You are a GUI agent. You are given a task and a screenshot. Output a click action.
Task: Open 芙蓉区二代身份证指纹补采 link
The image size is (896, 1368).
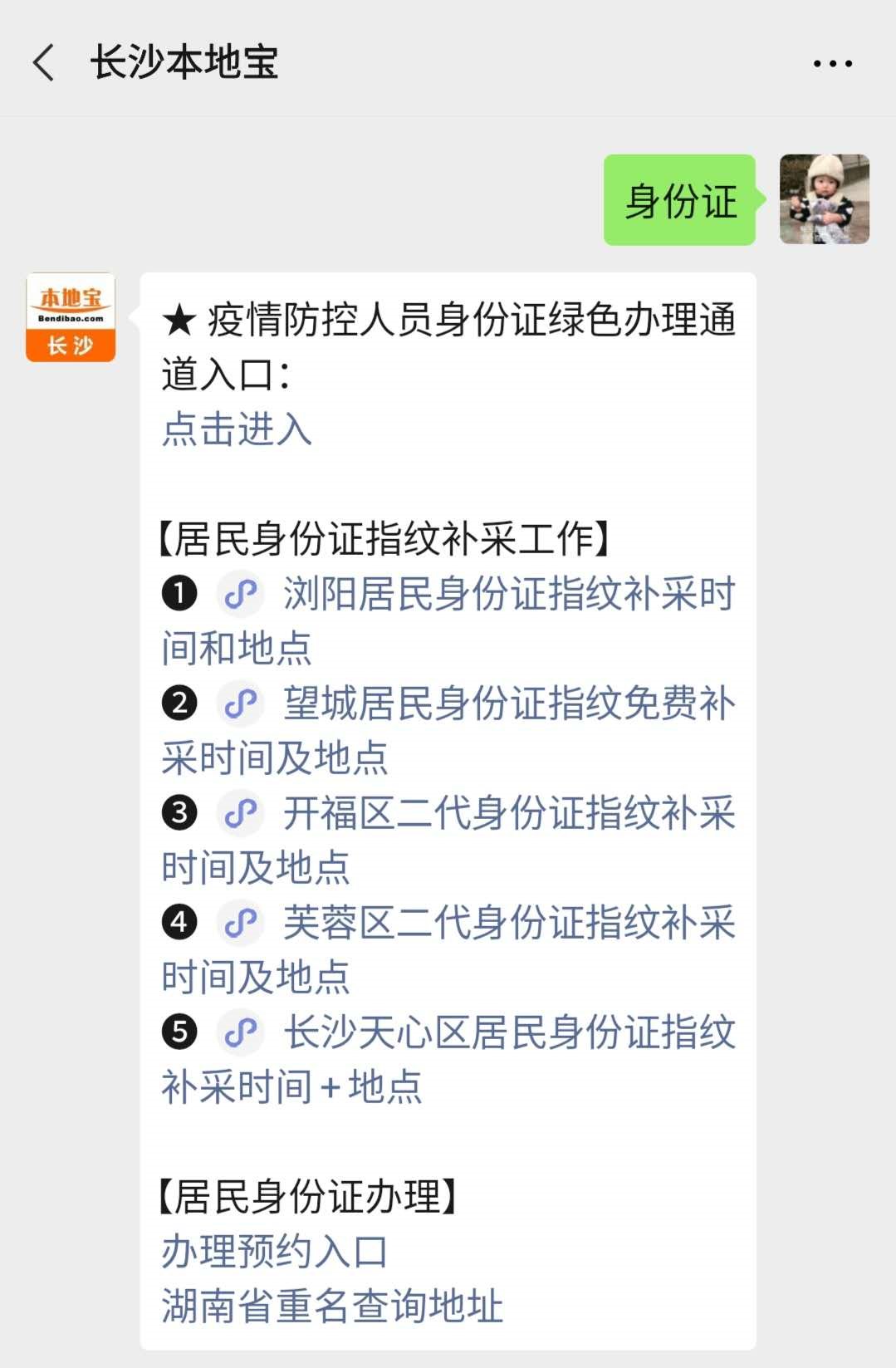[508, 924]
